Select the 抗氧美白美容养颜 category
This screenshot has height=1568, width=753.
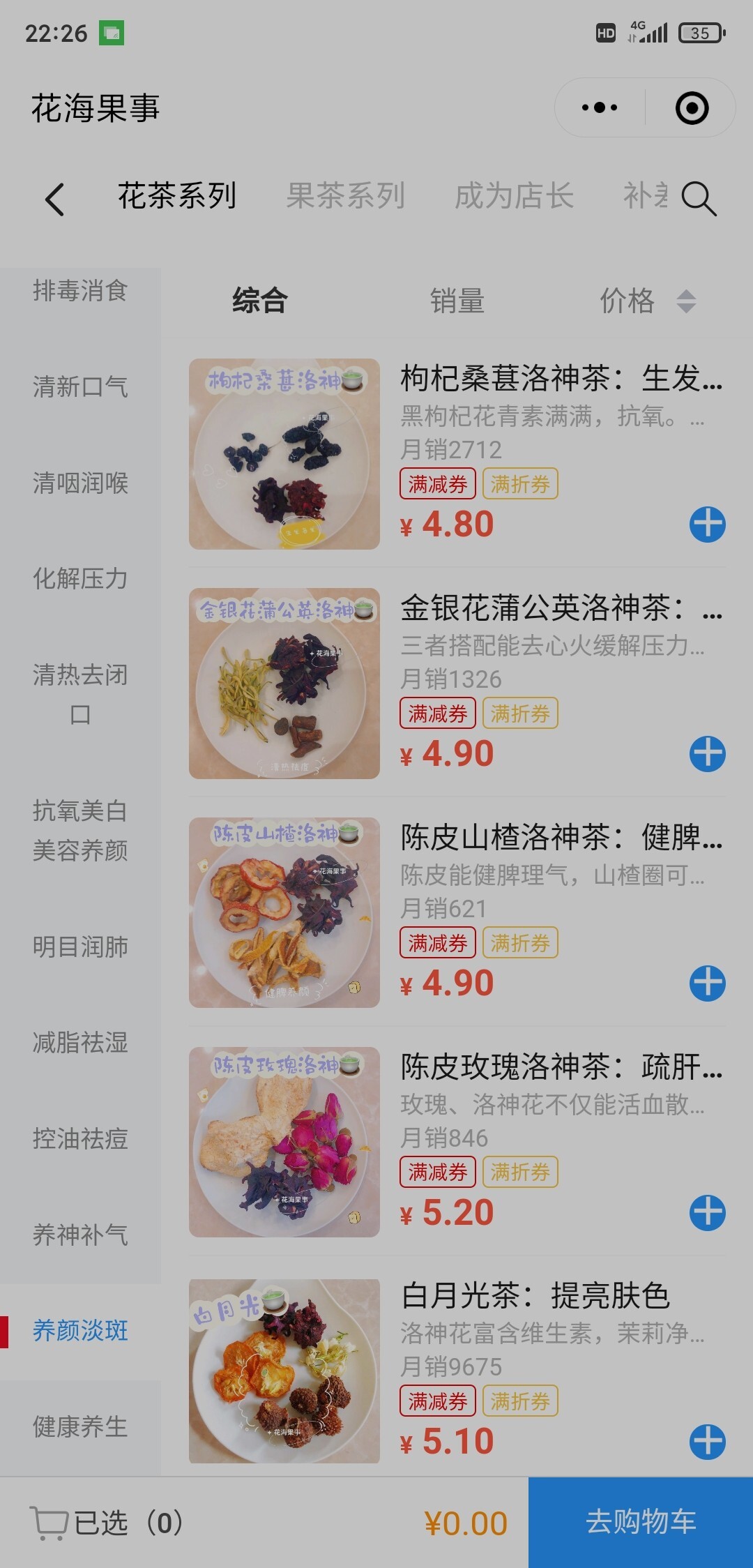80,831
